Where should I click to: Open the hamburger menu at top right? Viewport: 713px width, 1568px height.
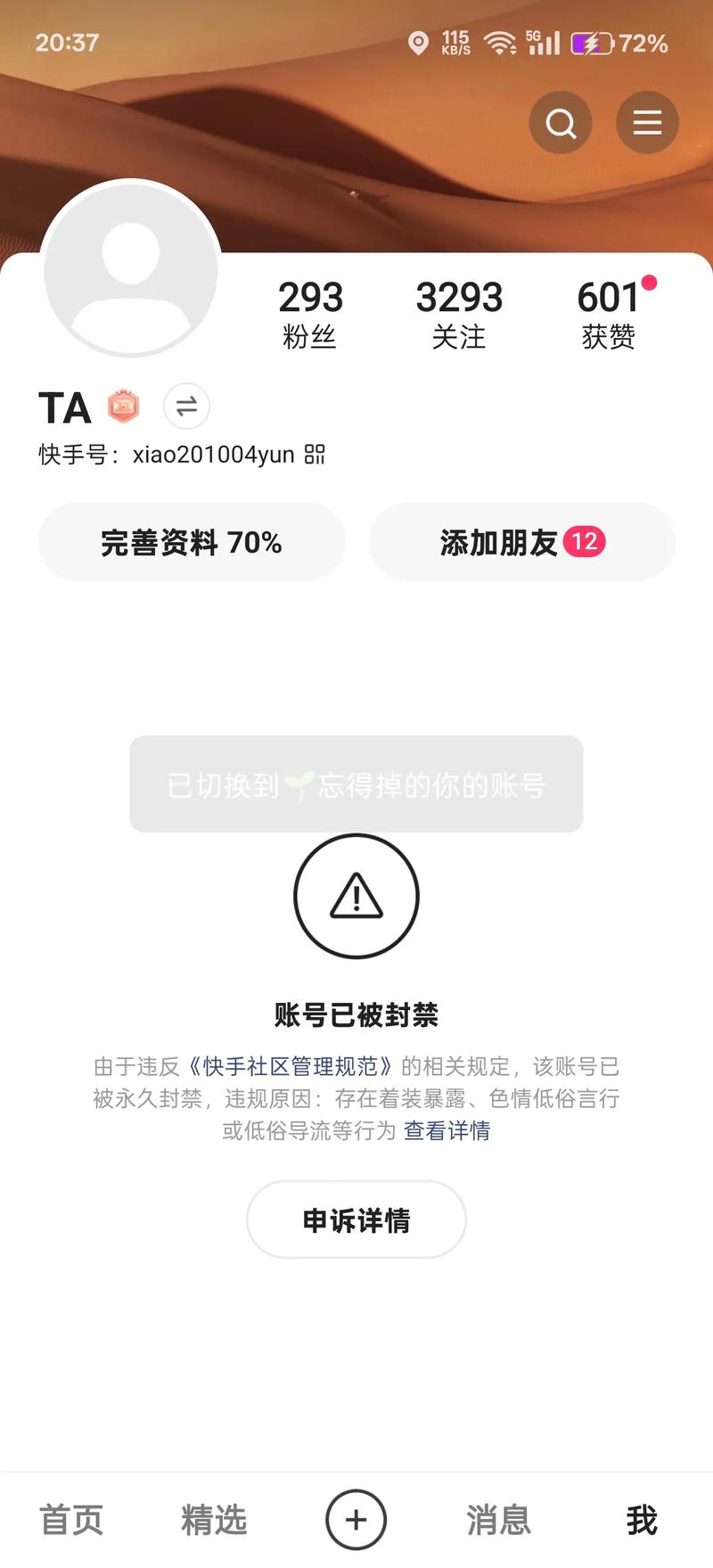pyautogui.click(x=647, y=123)
